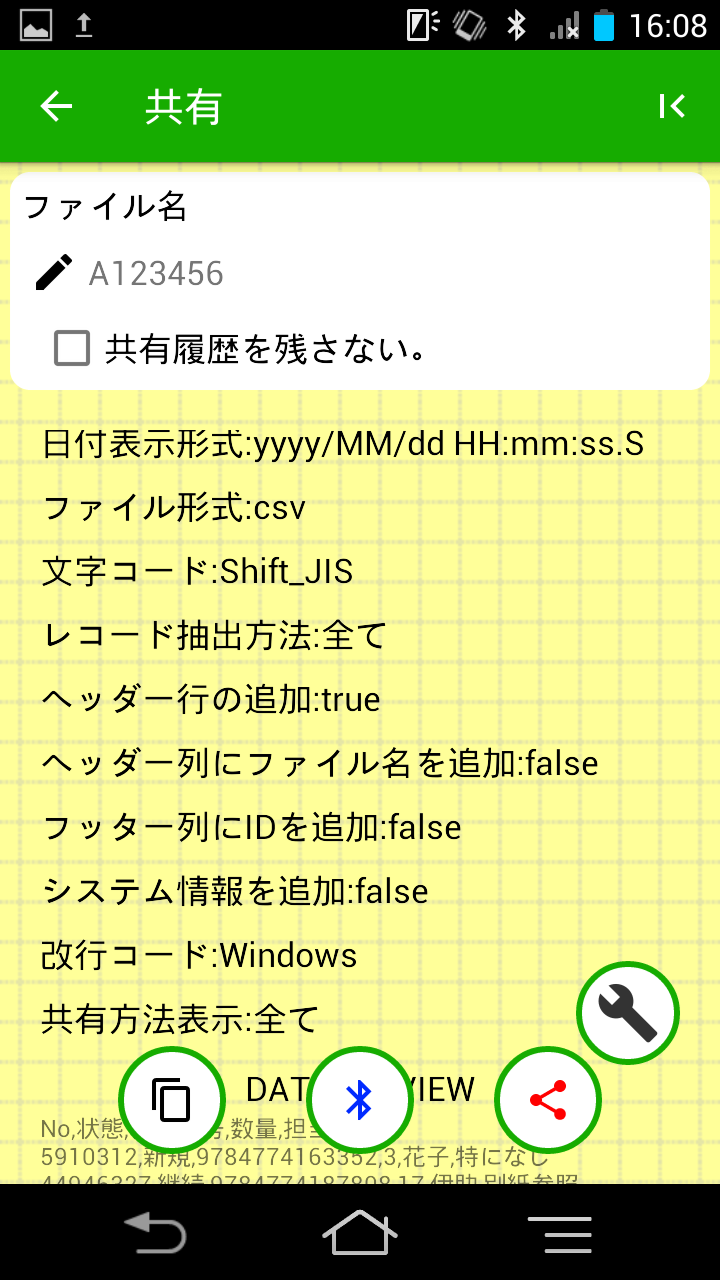
Task: Check the 共有履歴を残さない checkbox
Action: point(72,348)
